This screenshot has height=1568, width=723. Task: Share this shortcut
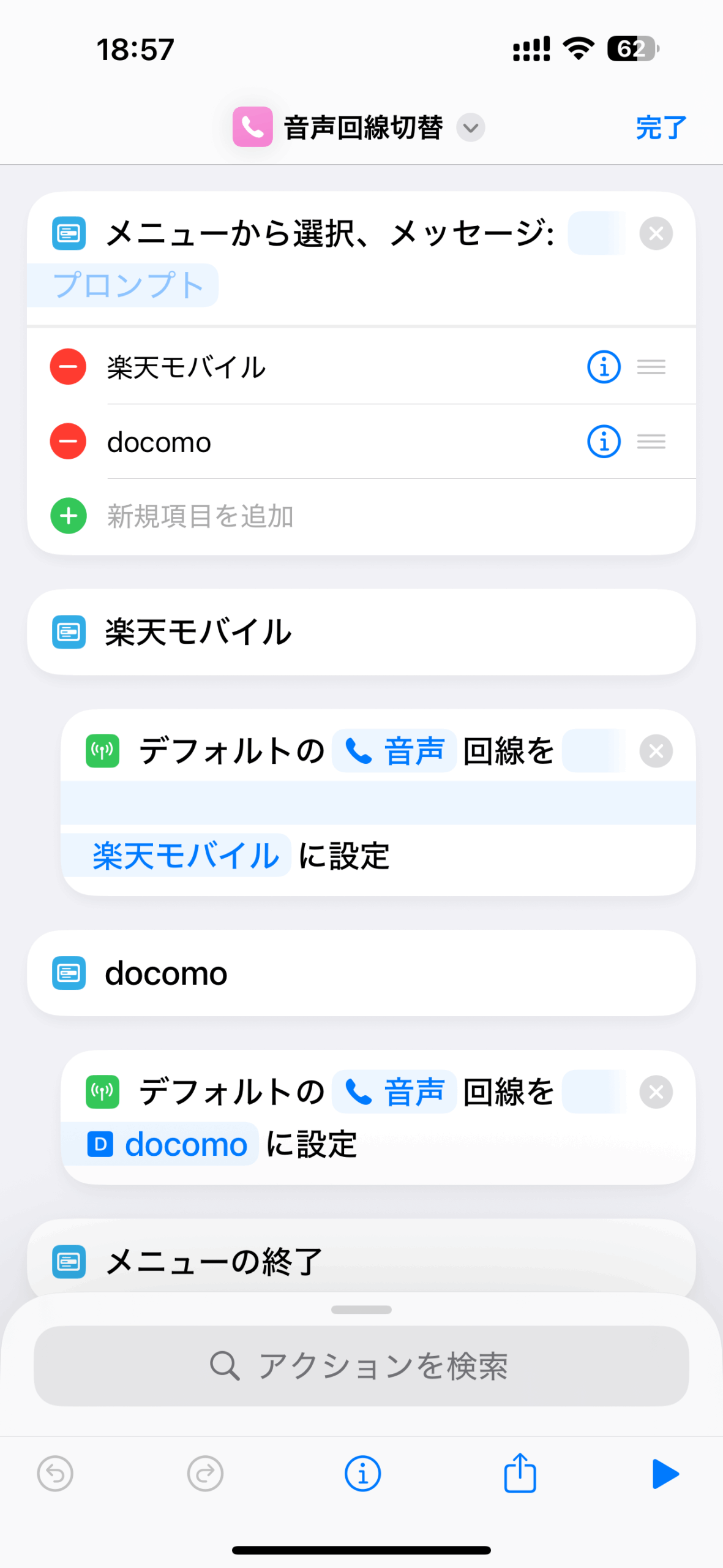(x=520, y=1474)
